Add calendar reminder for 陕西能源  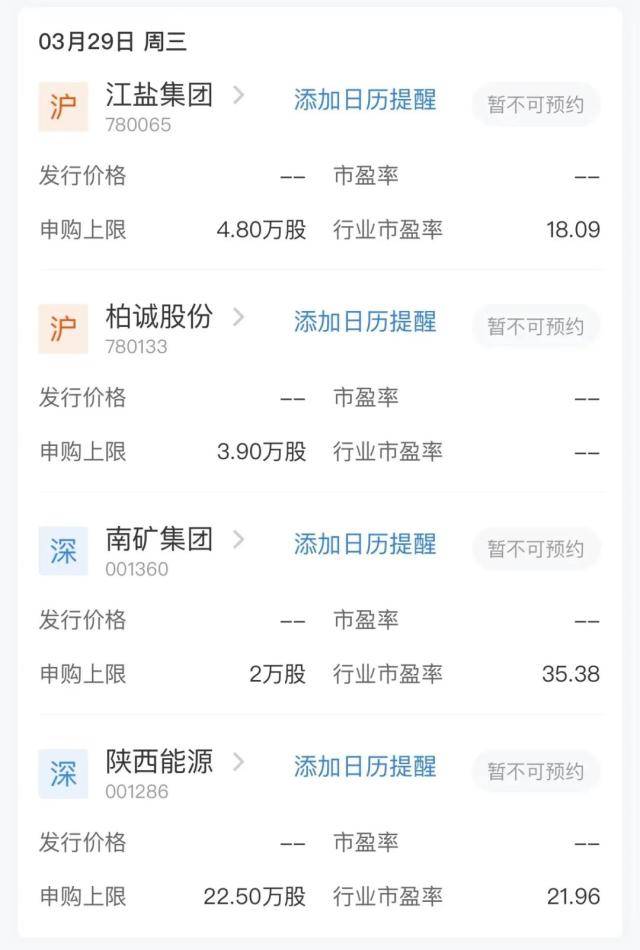click(x=365, y=767)
